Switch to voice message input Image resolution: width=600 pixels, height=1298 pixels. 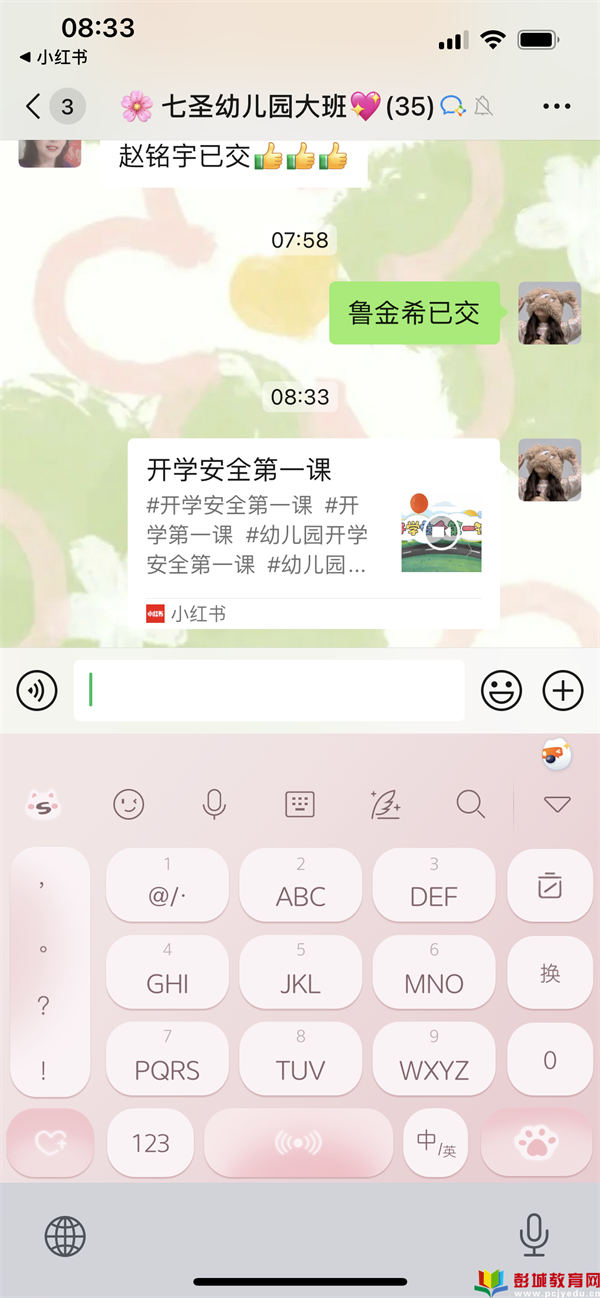tap(37, 690)
